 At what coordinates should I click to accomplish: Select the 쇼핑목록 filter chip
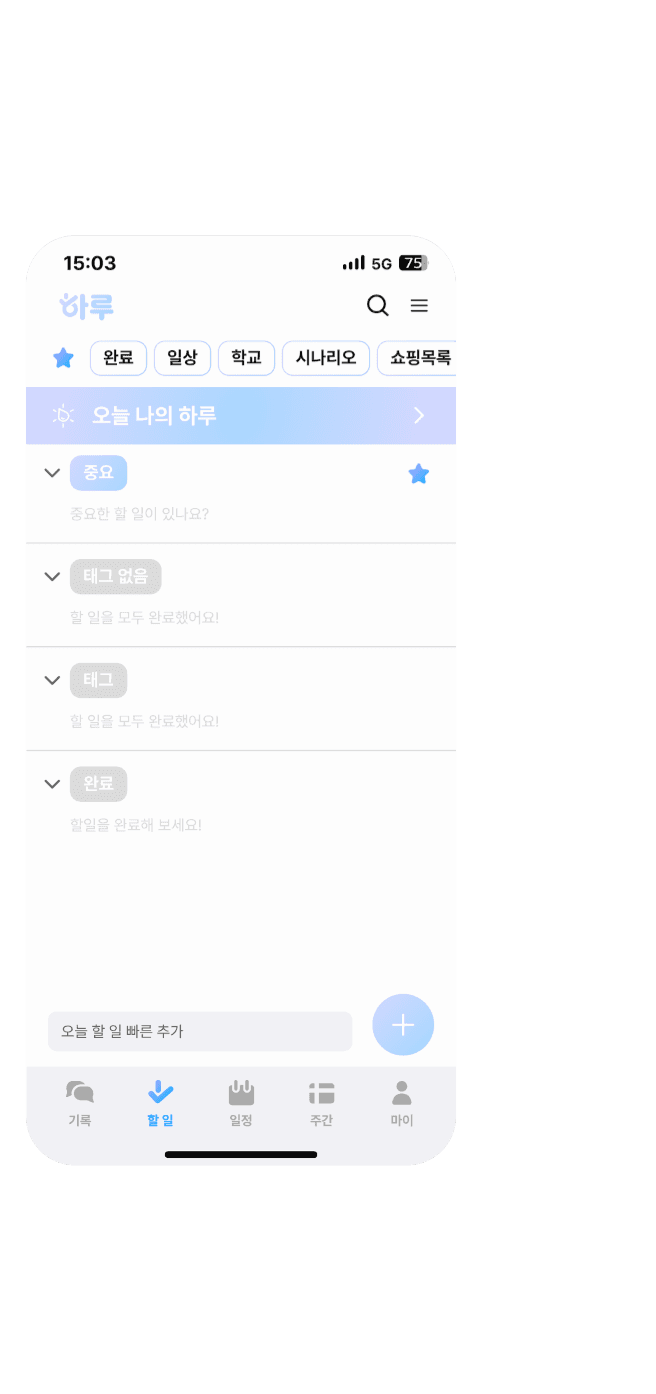click(x=418, y=358)
